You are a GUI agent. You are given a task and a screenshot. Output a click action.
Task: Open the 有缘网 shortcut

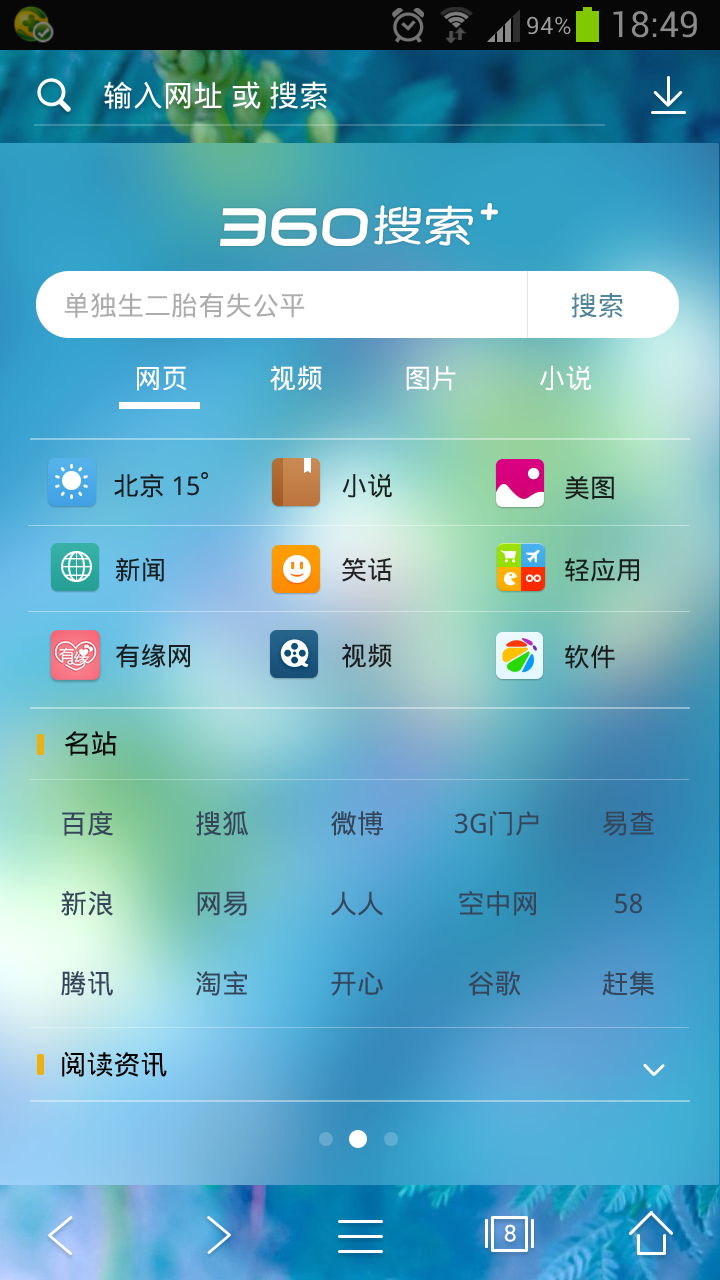click(121, 655)
